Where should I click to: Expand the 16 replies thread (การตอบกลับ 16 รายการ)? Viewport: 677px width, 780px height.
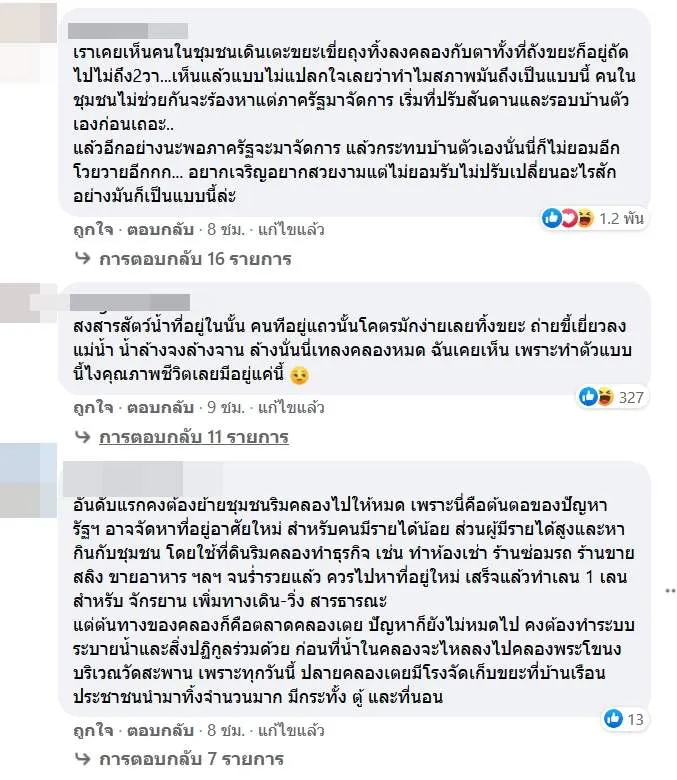[194, 259]
